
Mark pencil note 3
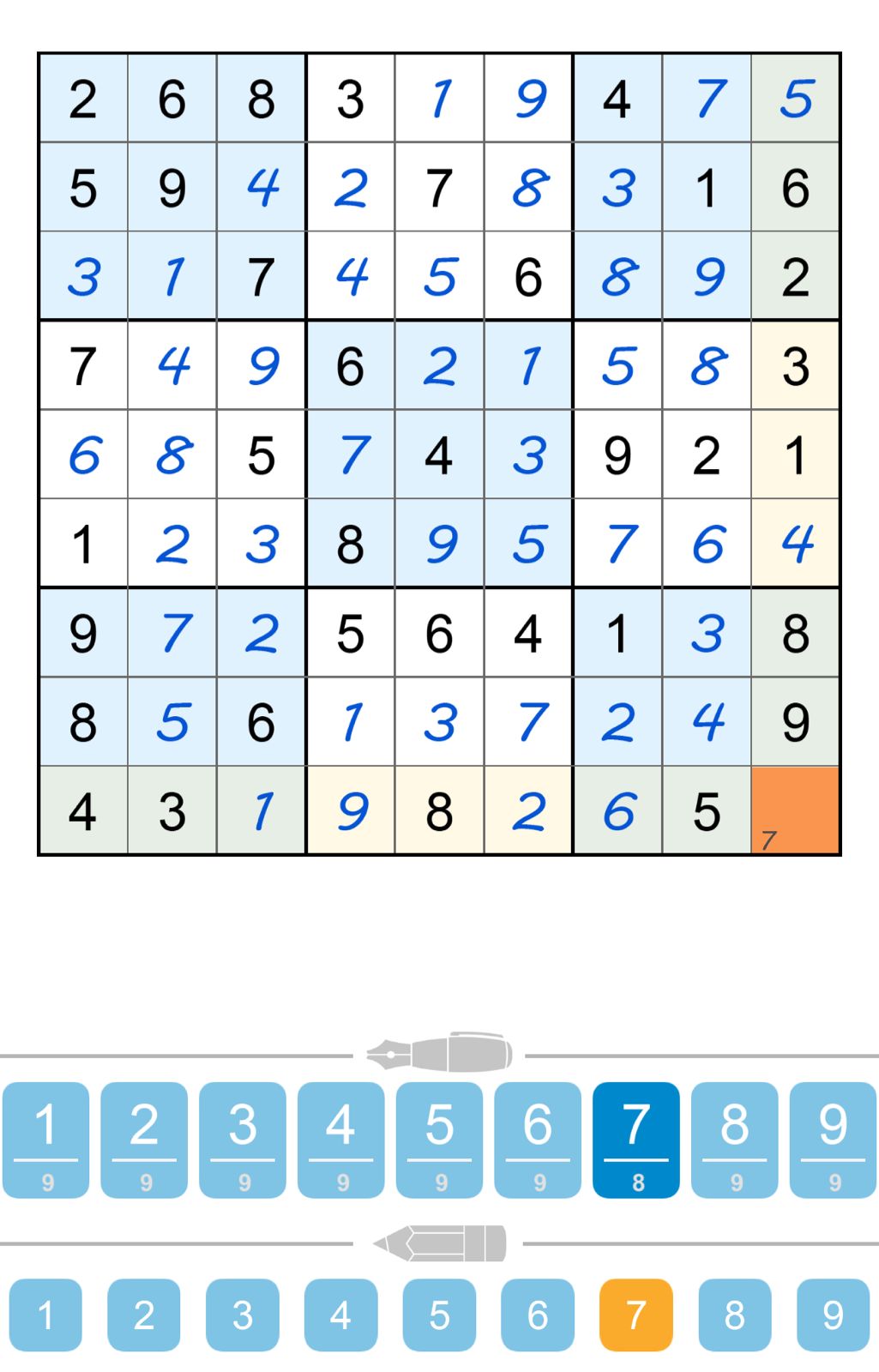243,1315
